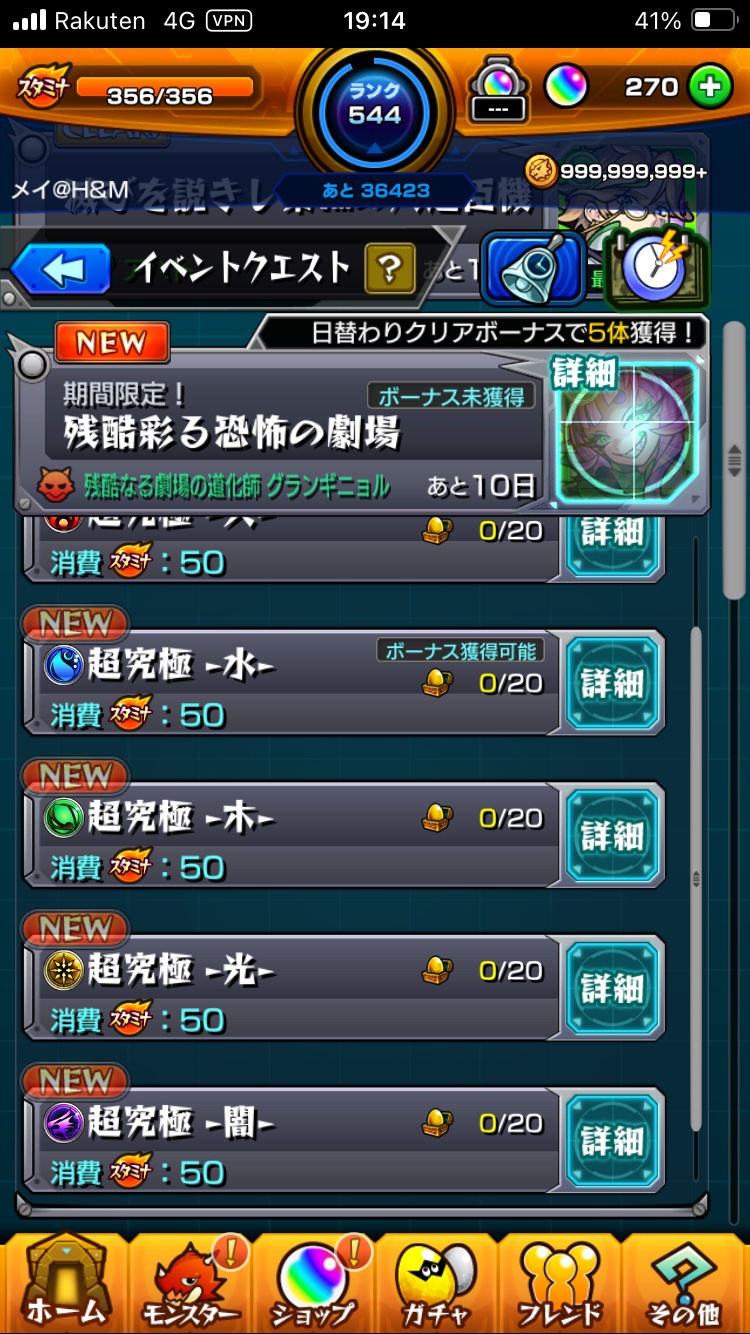View 詳細 for the 超究極 -木- quest
This screenshot has height=1334, width=750.
point(612,837)
